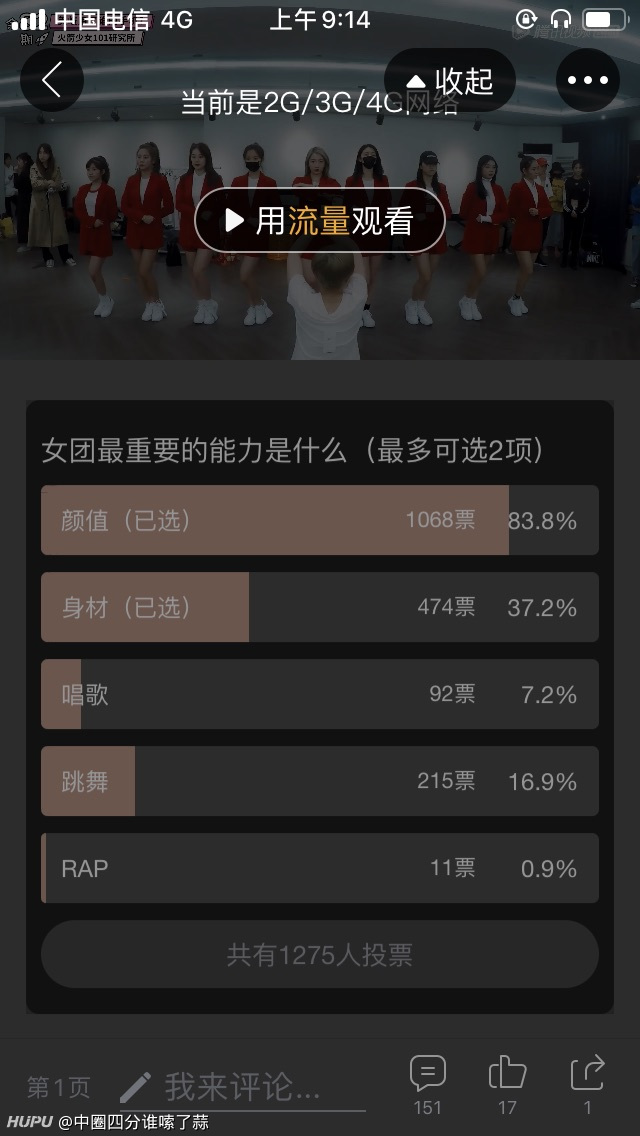Open the comments icon showing 151
This screenshot has width=640, height=1136.
pyautogui.click(x=428, y=1085)
